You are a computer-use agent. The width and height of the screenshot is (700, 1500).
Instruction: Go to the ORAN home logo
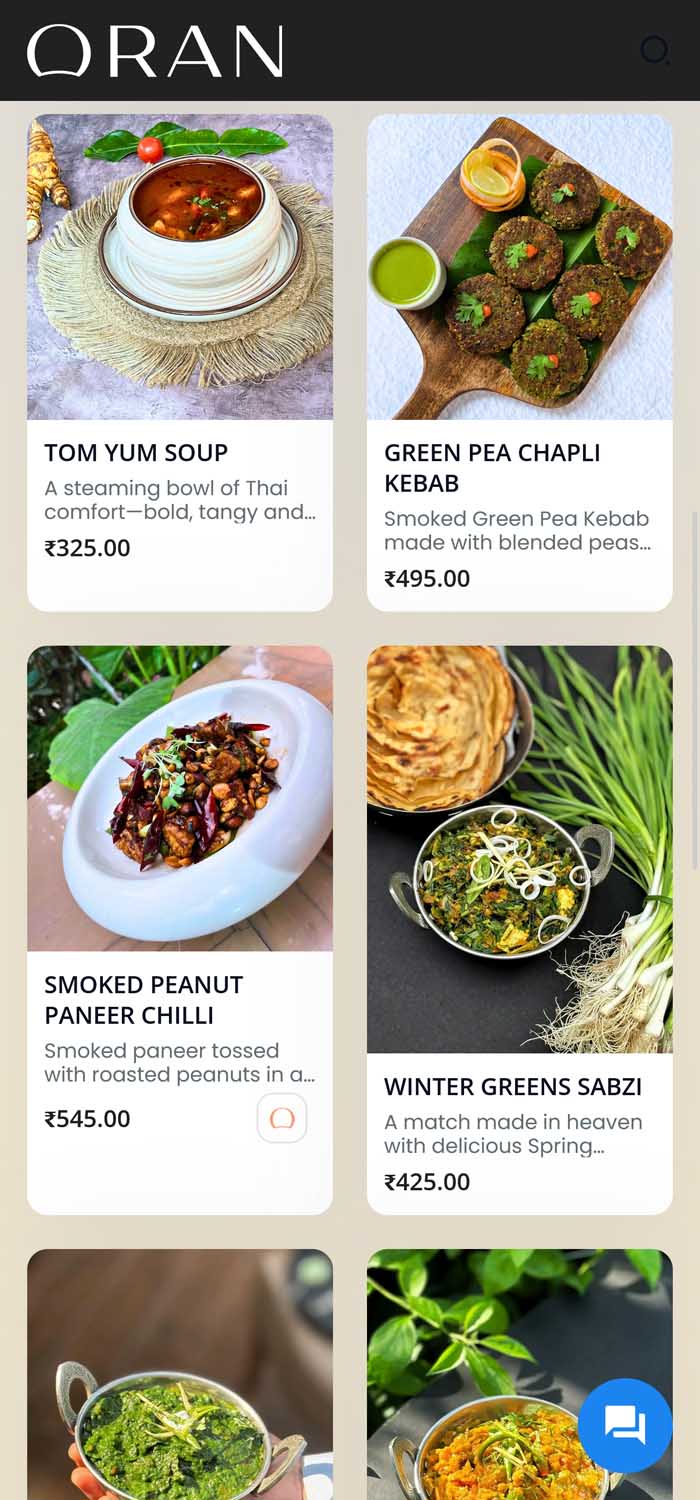(x=155, y=51)
